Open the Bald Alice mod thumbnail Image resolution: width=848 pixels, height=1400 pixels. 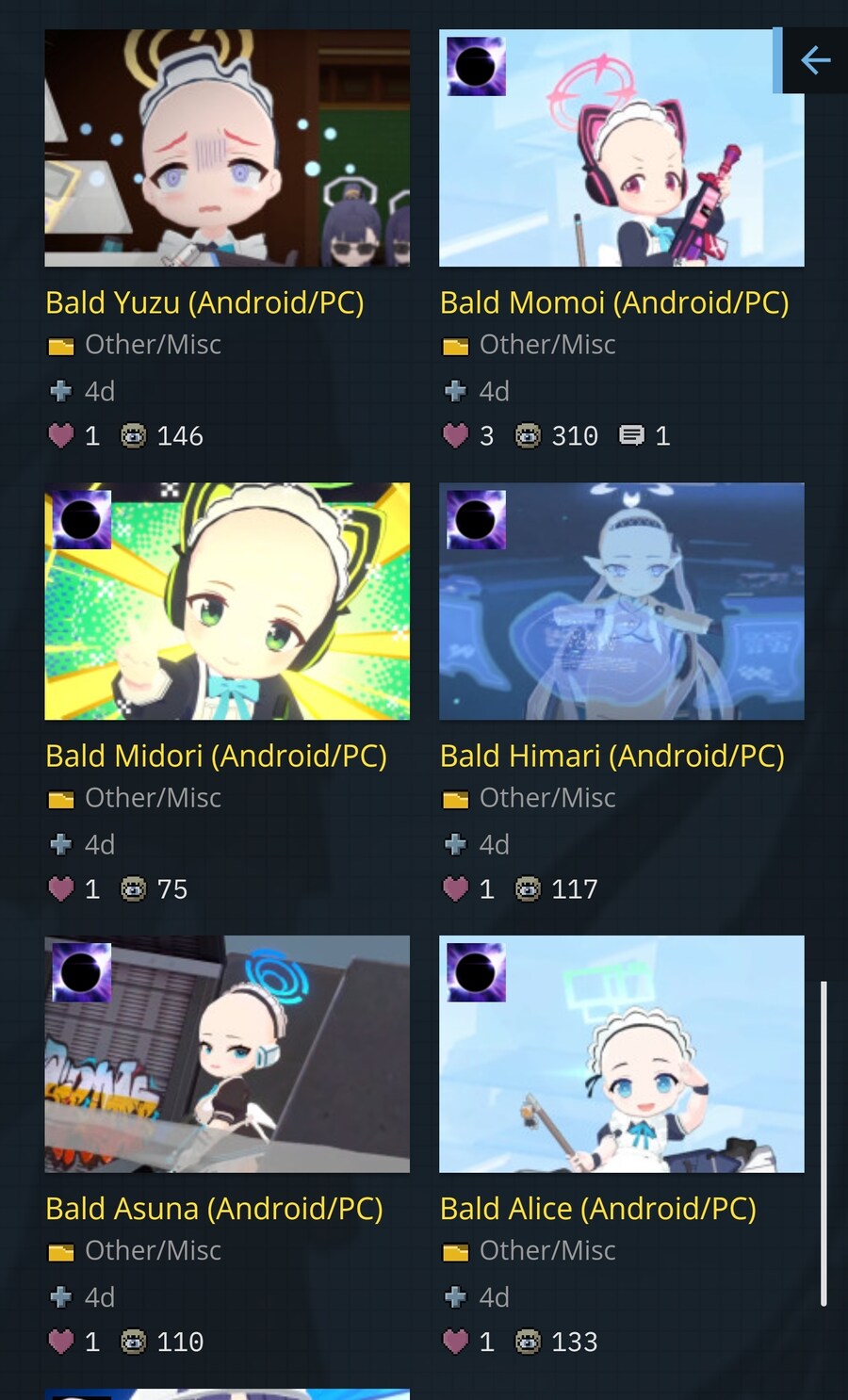coord(622,1053)
